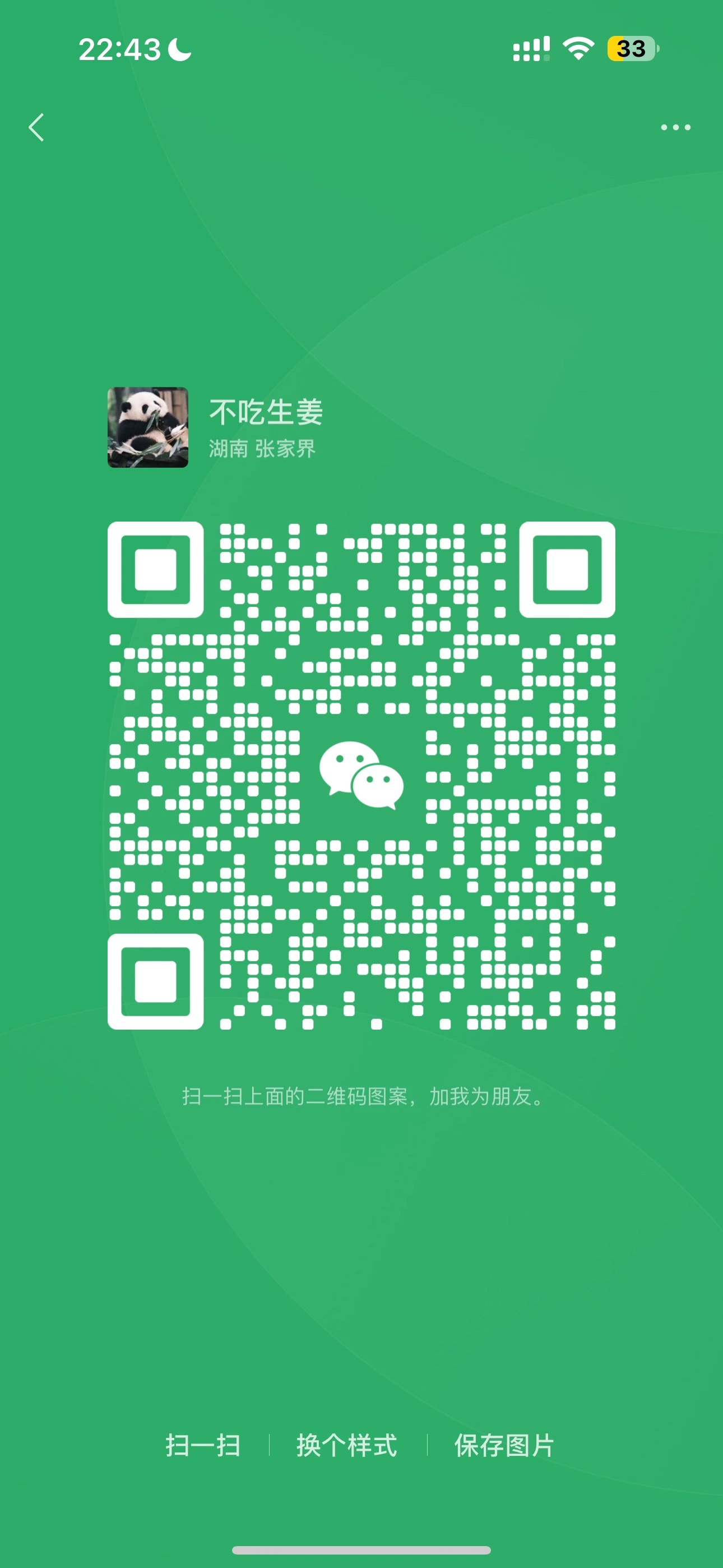This screenshot has height=1568, width=723.
Task: Open the three-dot more options menu
Action: coord(675,127)
